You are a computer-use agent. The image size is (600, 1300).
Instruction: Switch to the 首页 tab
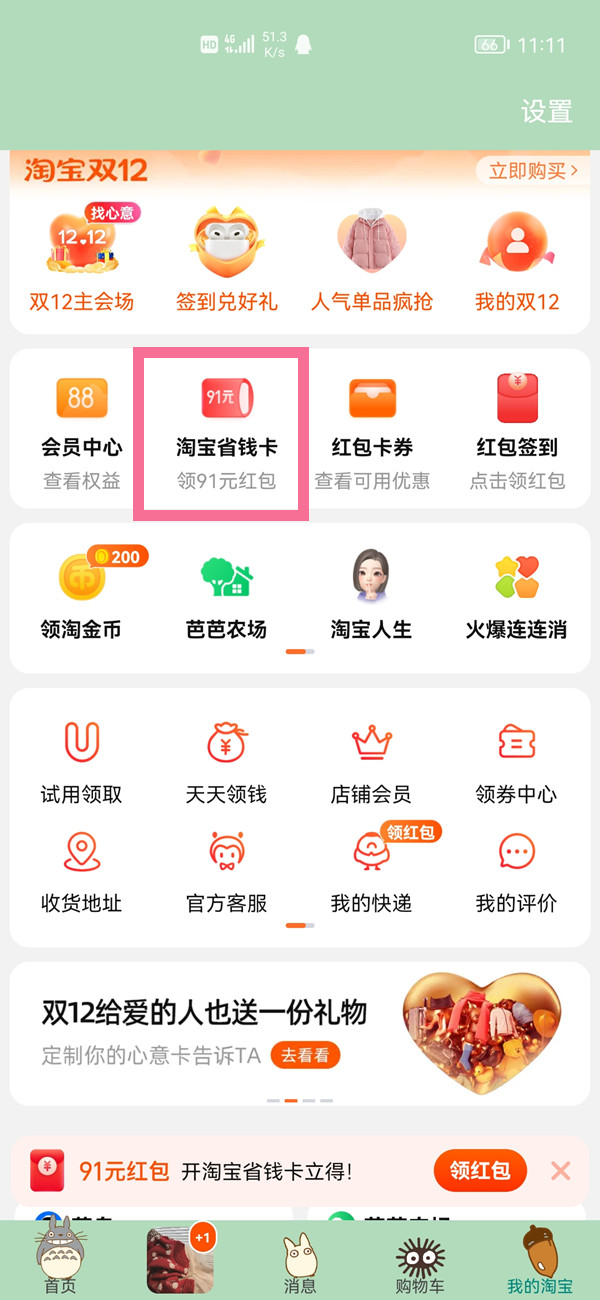[60, 1262]
